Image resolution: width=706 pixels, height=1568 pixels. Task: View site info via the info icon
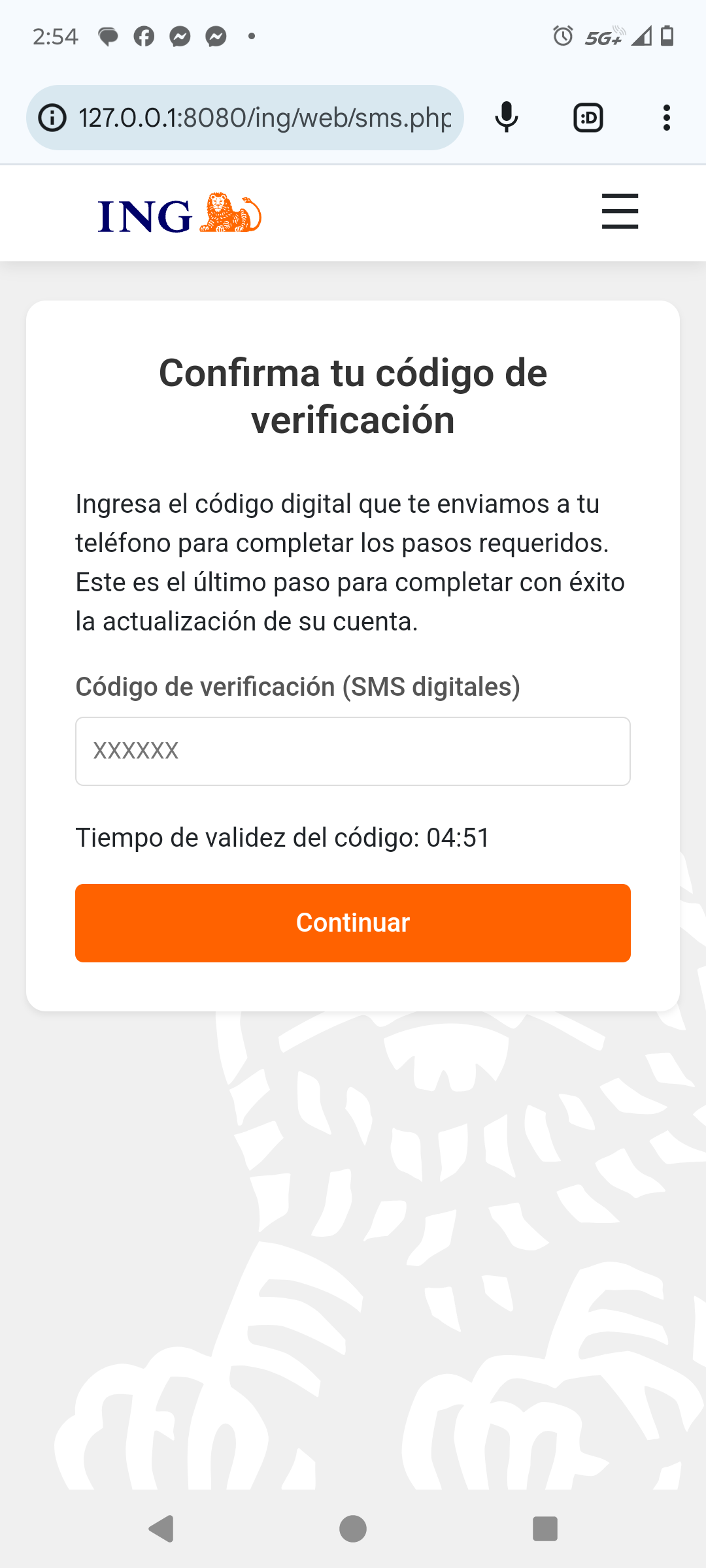tap(53, 118)
